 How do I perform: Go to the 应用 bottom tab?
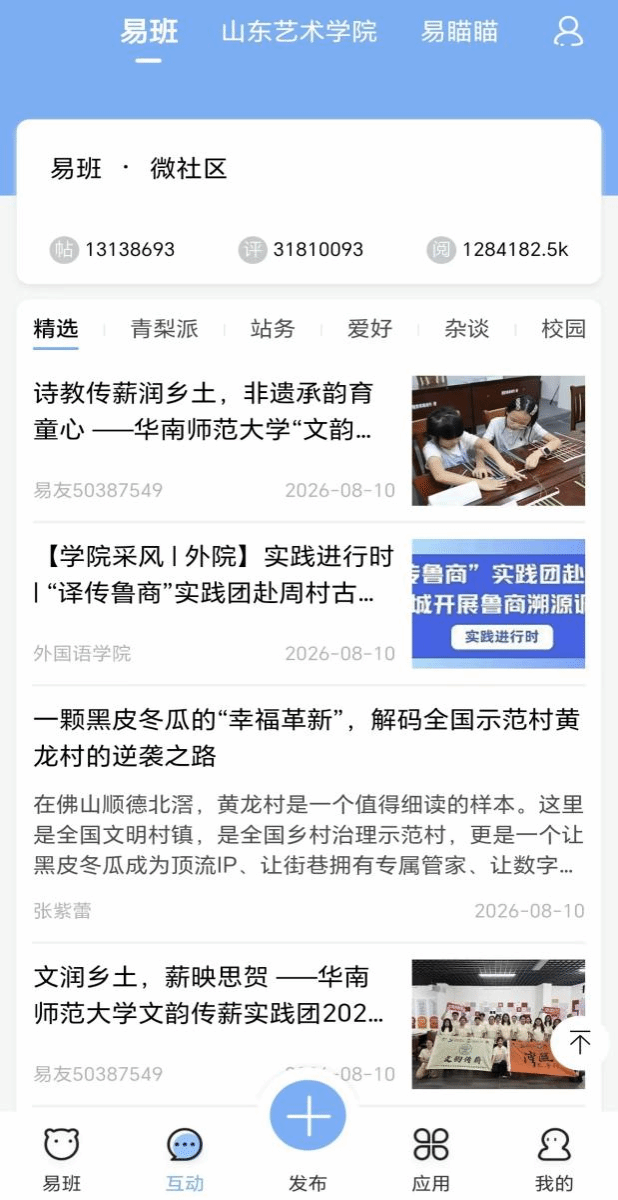click(x=431, y=1160)
